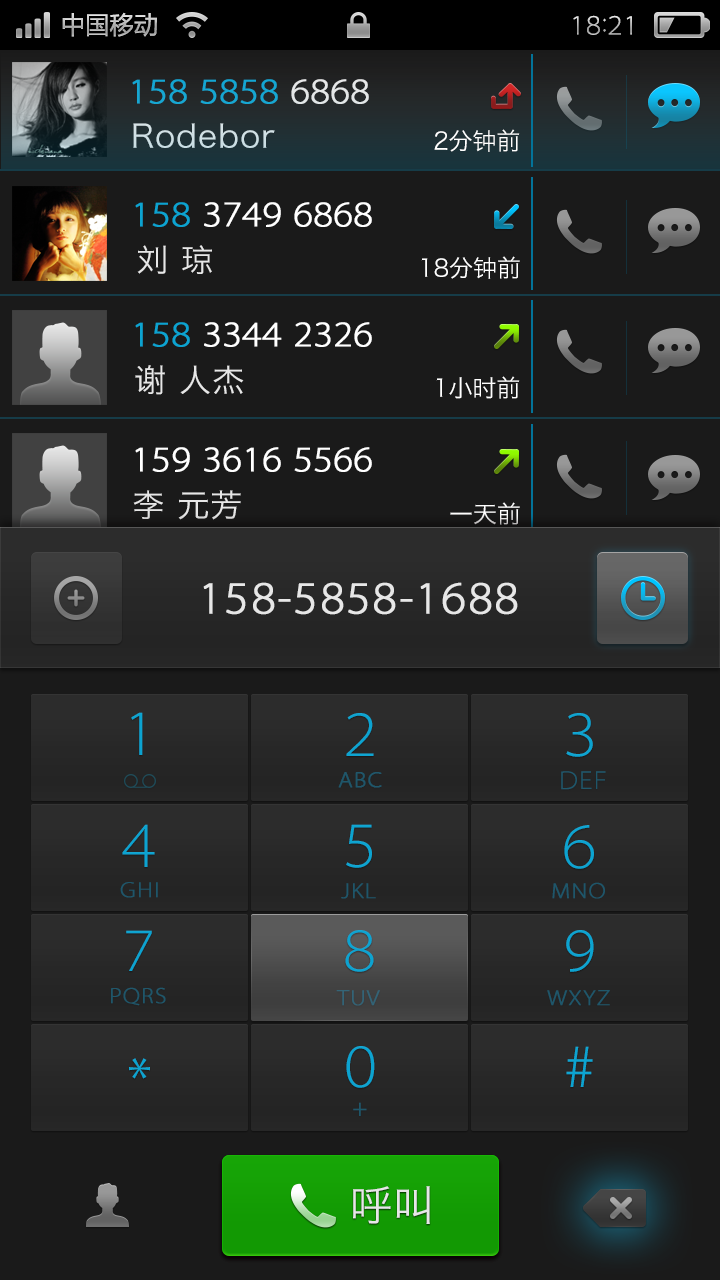Dial digit 8 on the keypad
Viewport: 720px width, 1280px height.
tap(359, 967)
